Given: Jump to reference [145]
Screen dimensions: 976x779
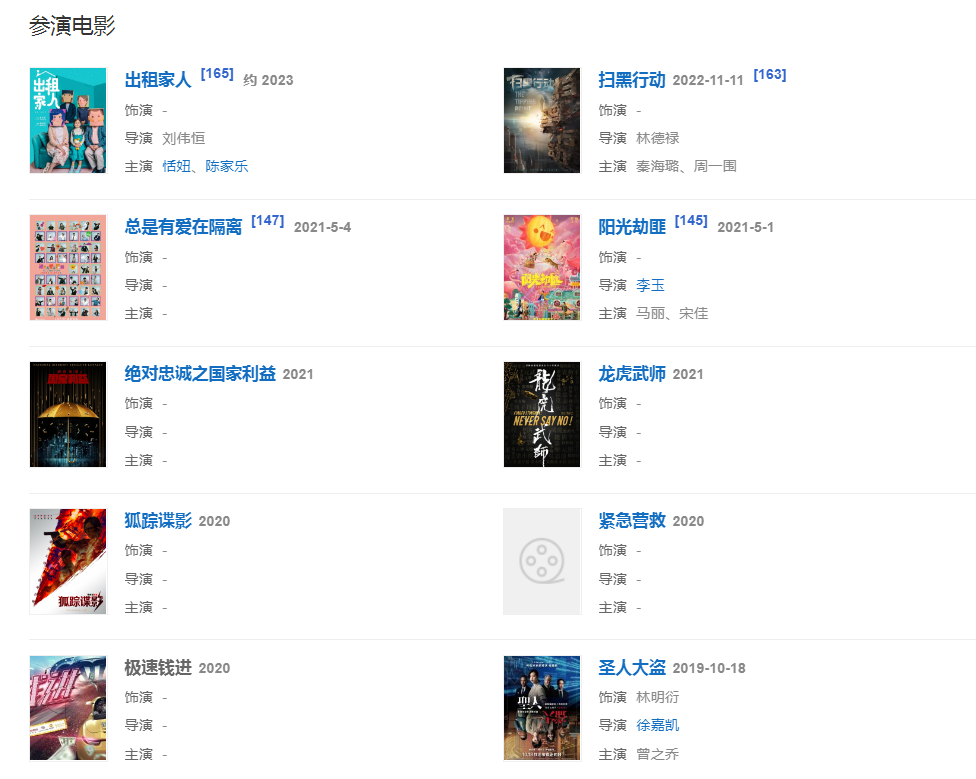Looking at the screenshot, I should point(691,220).
